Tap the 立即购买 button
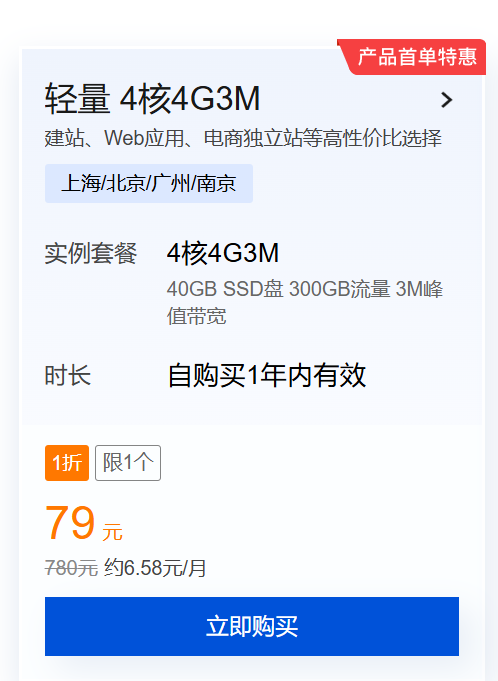 click(x=252, y=626)
